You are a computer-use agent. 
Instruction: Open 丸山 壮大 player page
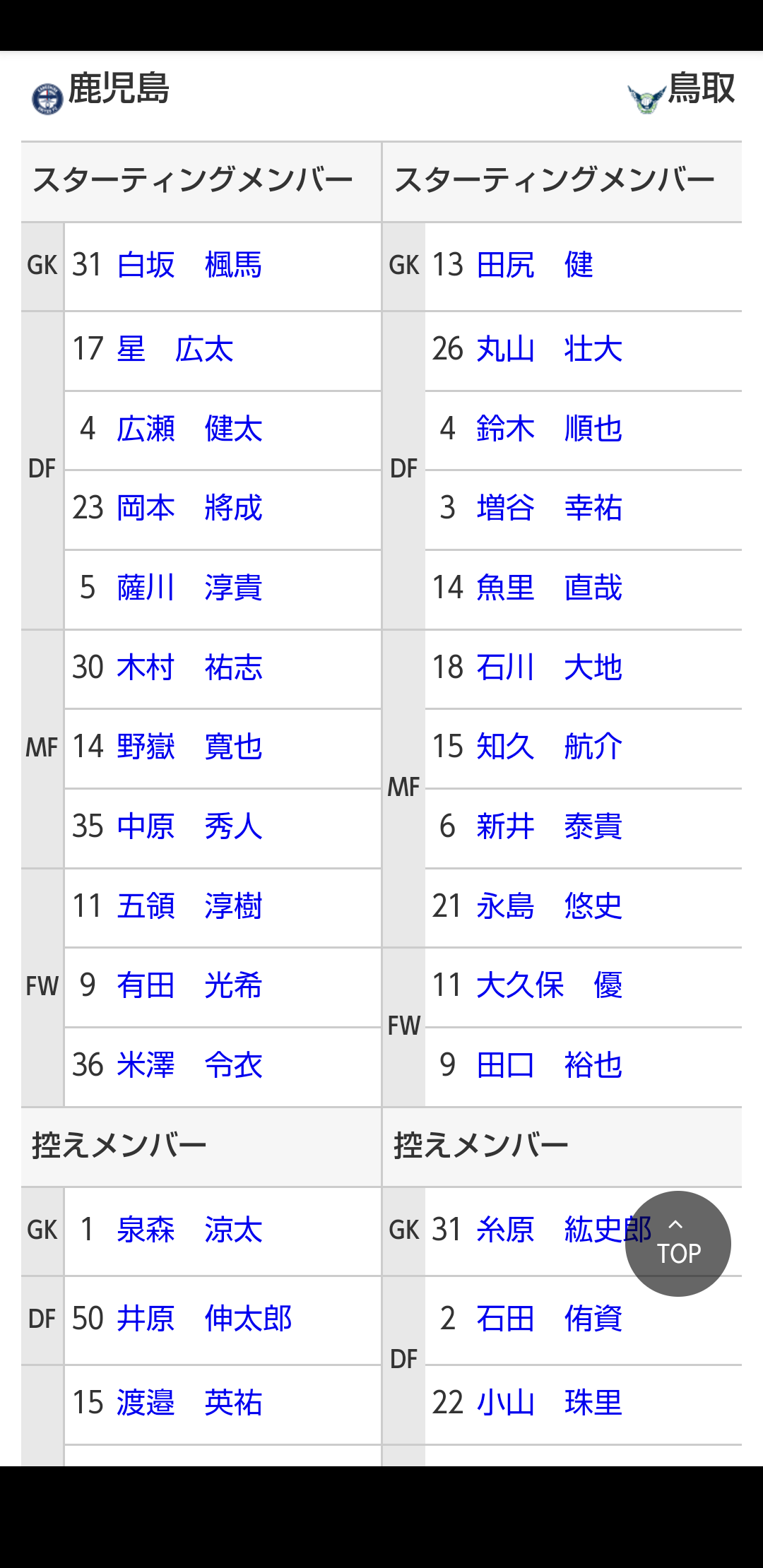tap(549, 350)
